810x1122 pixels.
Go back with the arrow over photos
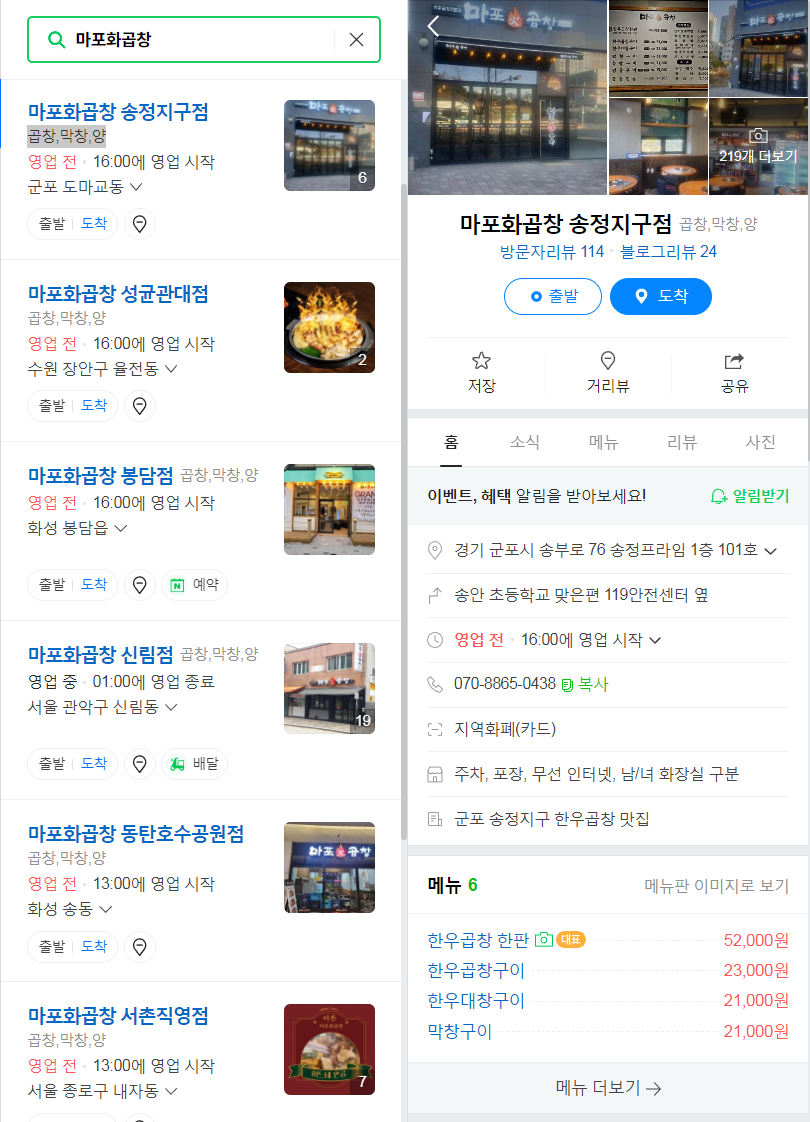434,26
